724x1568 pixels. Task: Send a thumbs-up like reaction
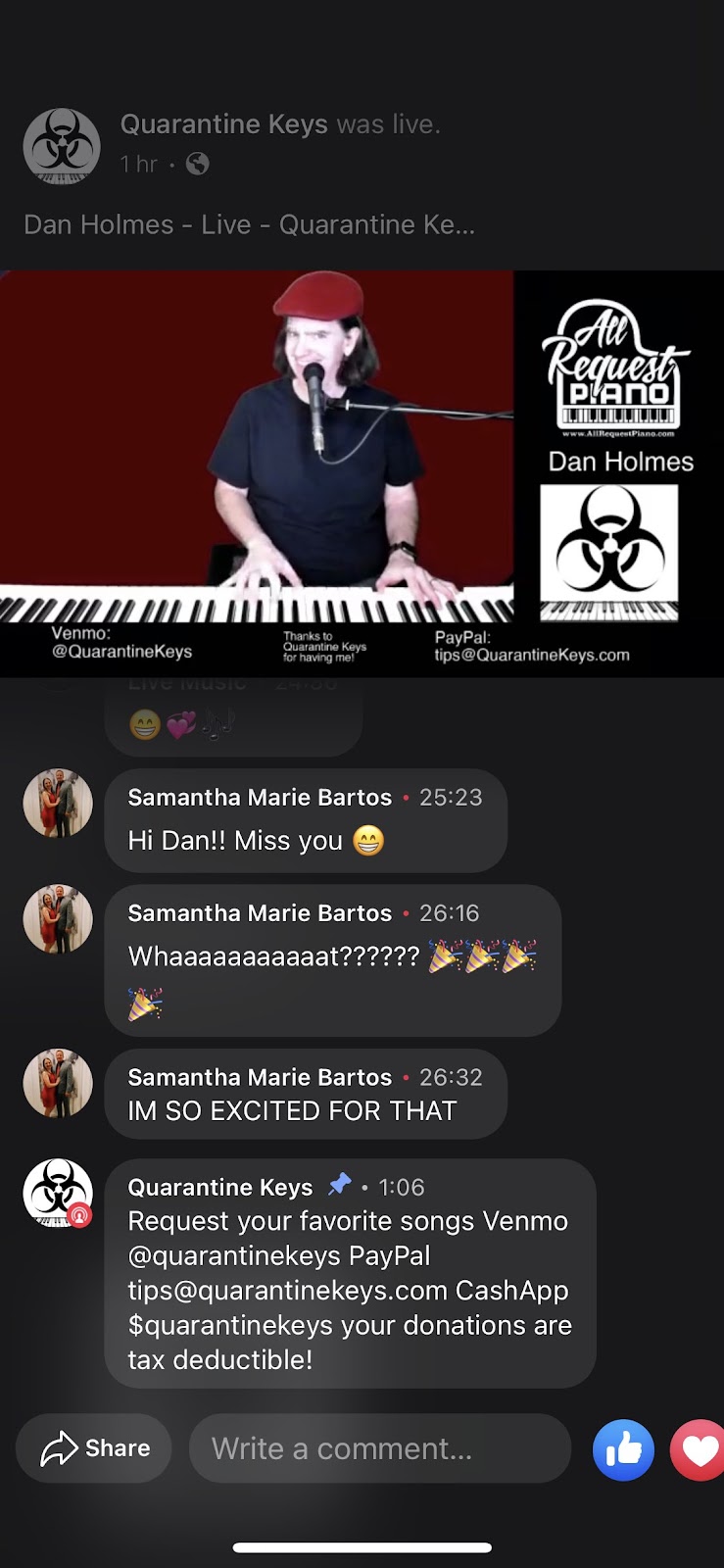[623, 1448]
